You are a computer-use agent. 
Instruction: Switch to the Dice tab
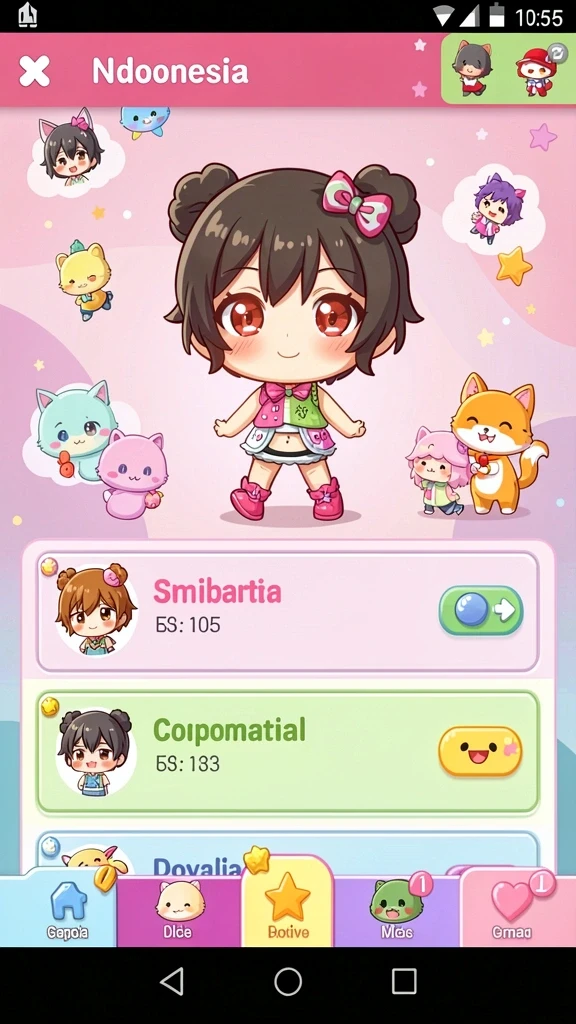(x=179, y=910)
